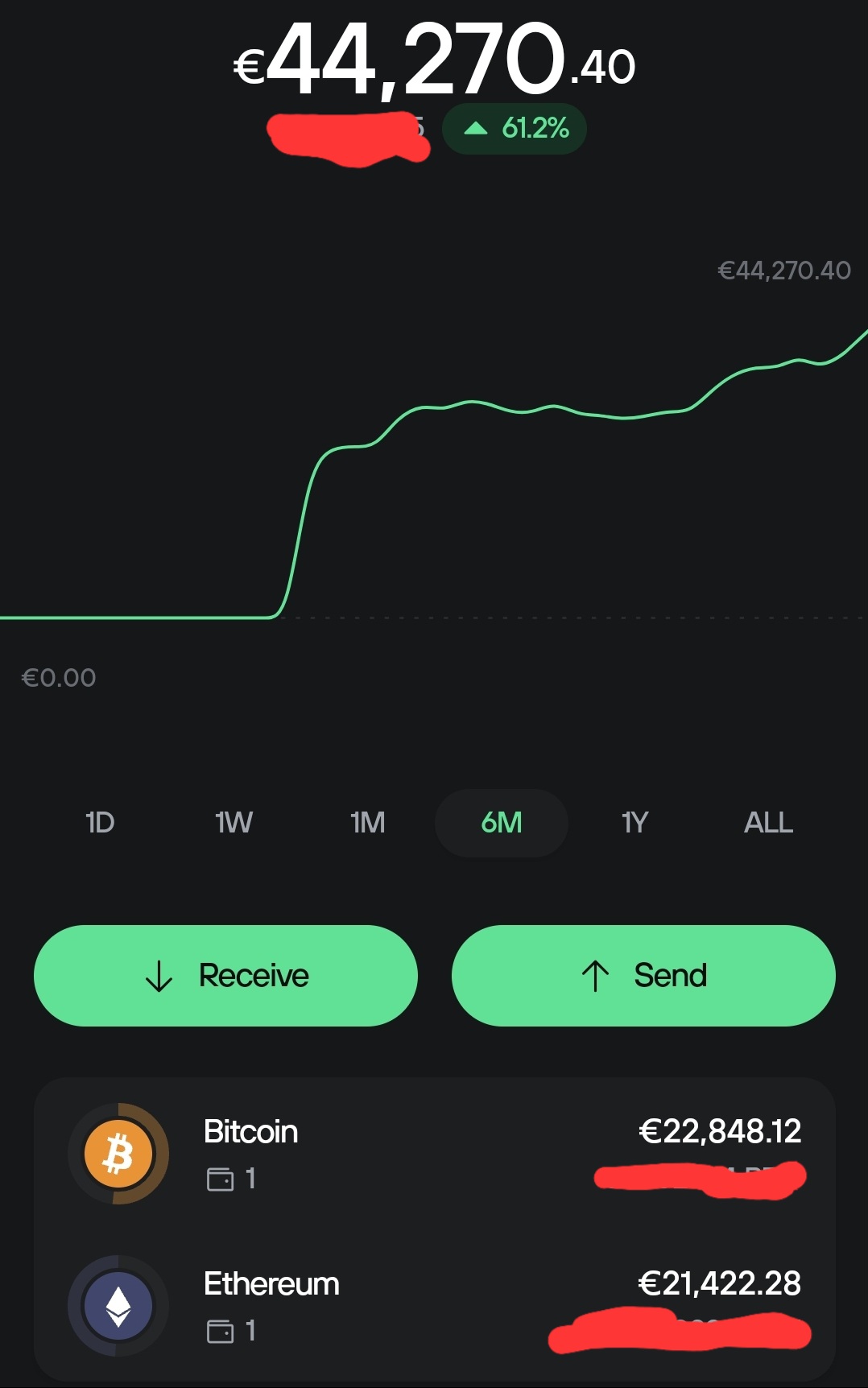This screenshot has width=868, height=1388.
Task: View the Ethereum holdings row
Action: coord(434,1305)
